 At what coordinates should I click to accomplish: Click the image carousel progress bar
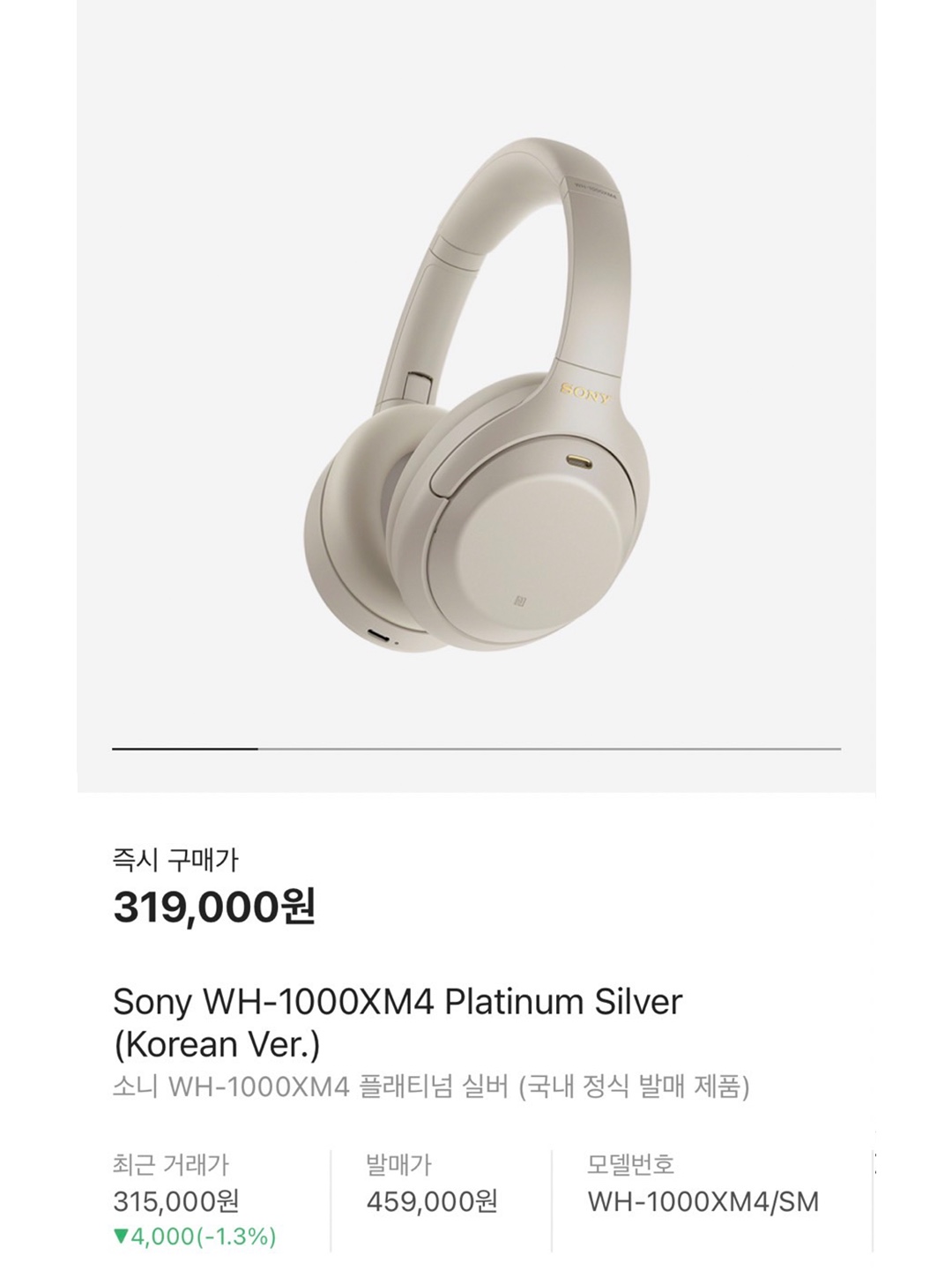pyautogui.click(x=476, y=751)
